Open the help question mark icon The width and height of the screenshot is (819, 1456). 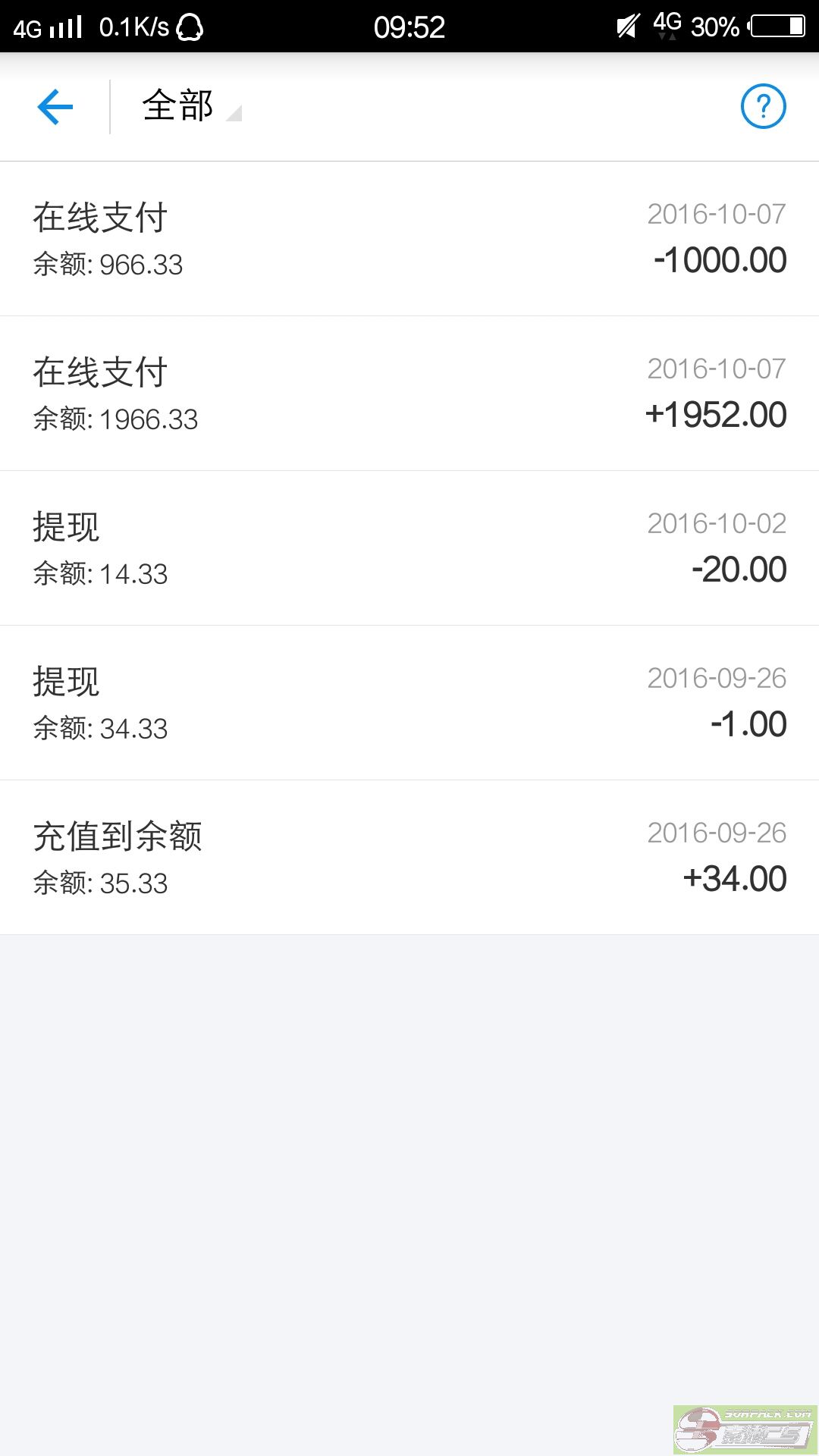click(x=763, y=106)
